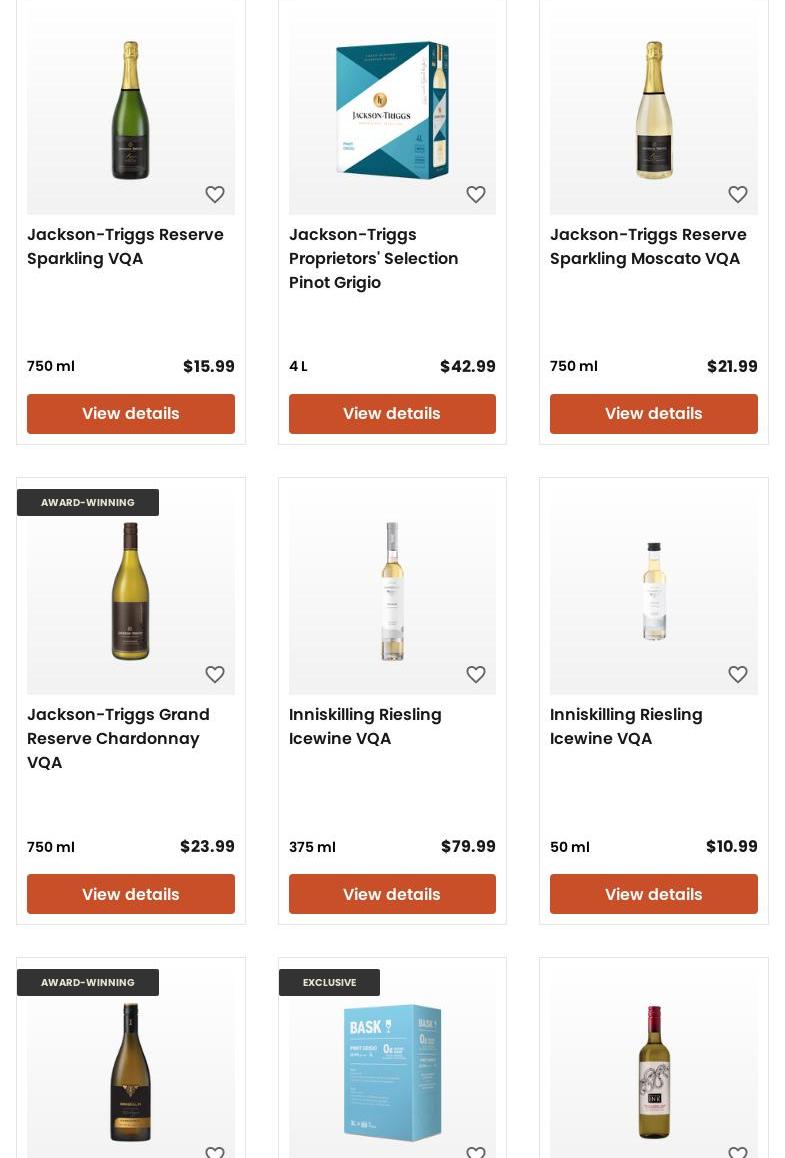Favorite the 50 ml Inniskillin Riesling Icewine
This screenshot has height=1158, width=785.
(x=738, y=675)
